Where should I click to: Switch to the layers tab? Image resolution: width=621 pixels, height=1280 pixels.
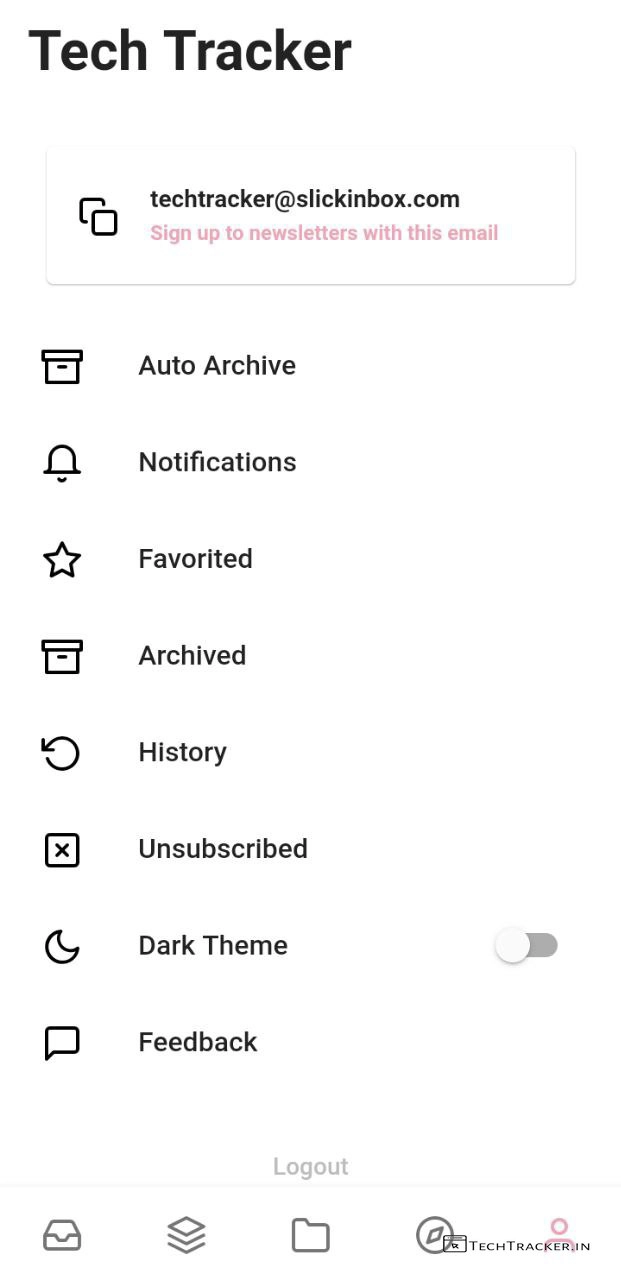186,1236
